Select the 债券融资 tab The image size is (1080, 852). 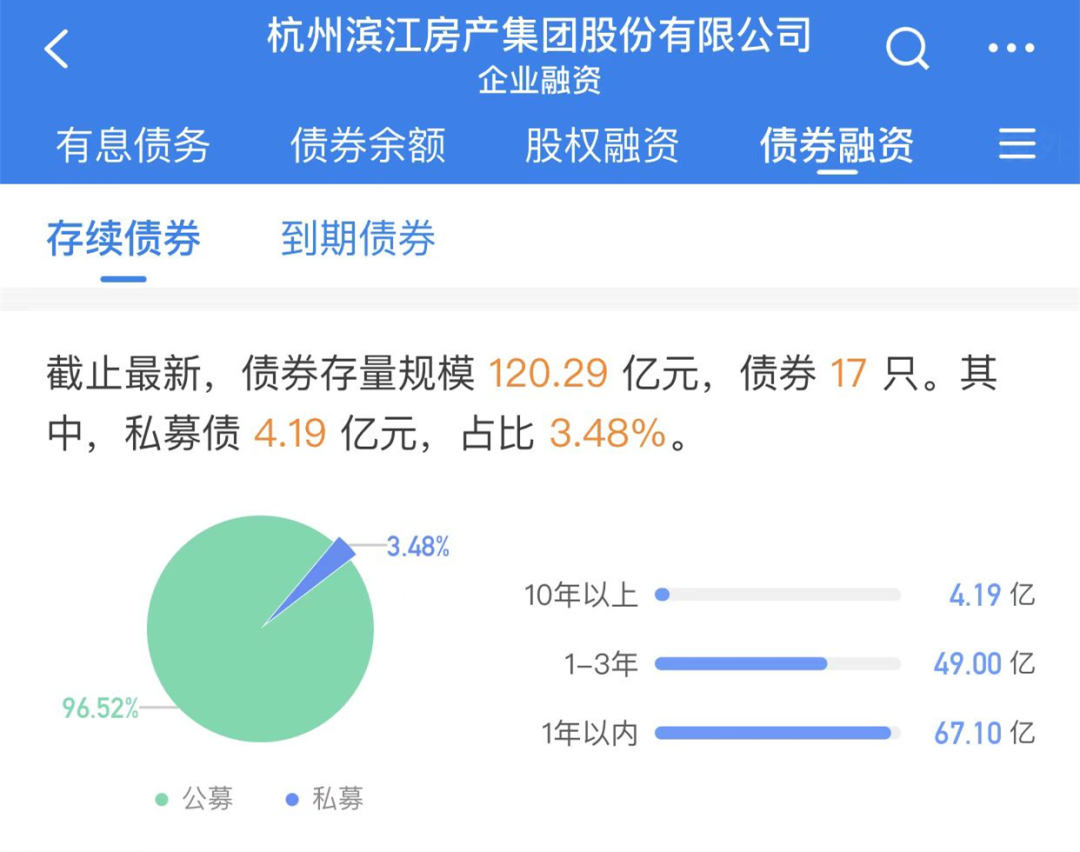(x=837, y=145)
